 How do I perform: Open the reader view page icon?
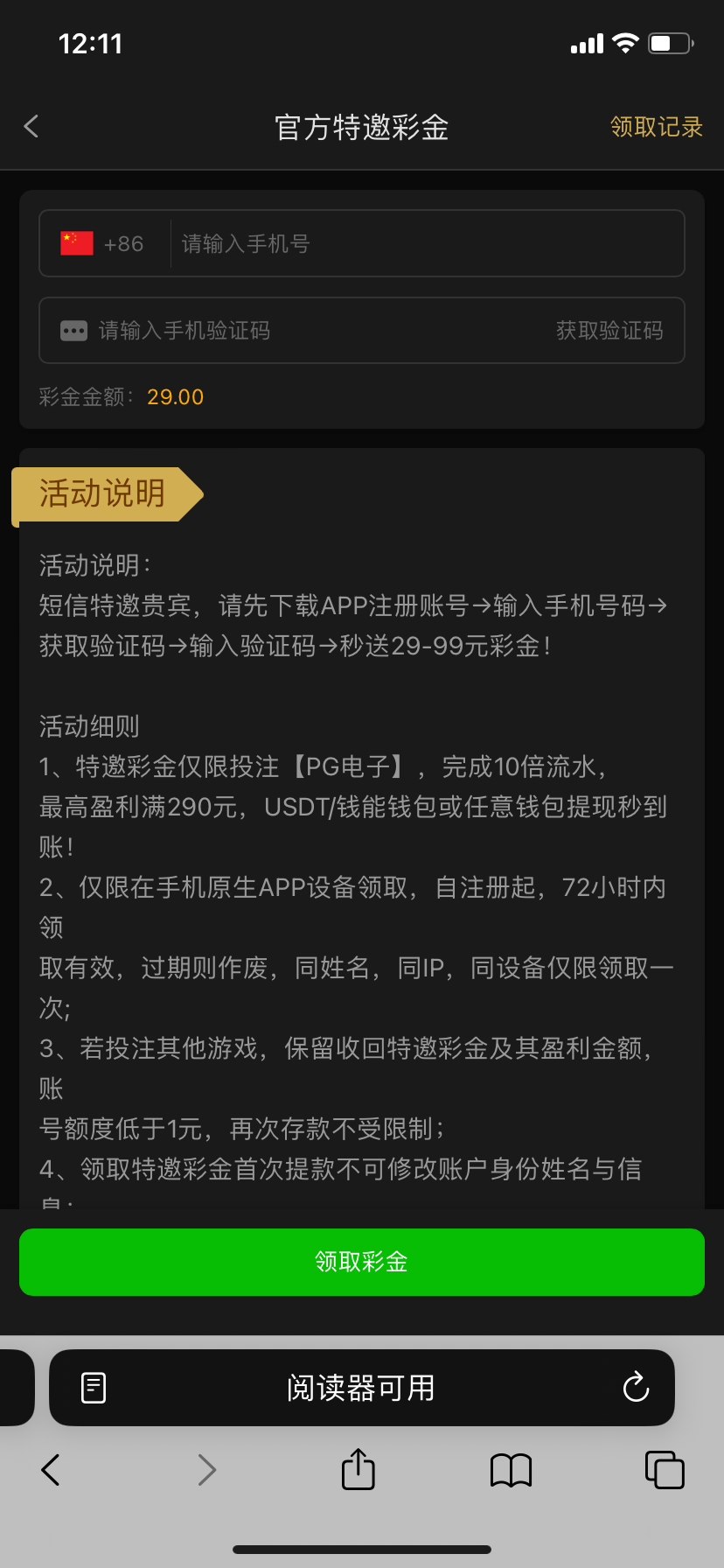pos(94,1388)
